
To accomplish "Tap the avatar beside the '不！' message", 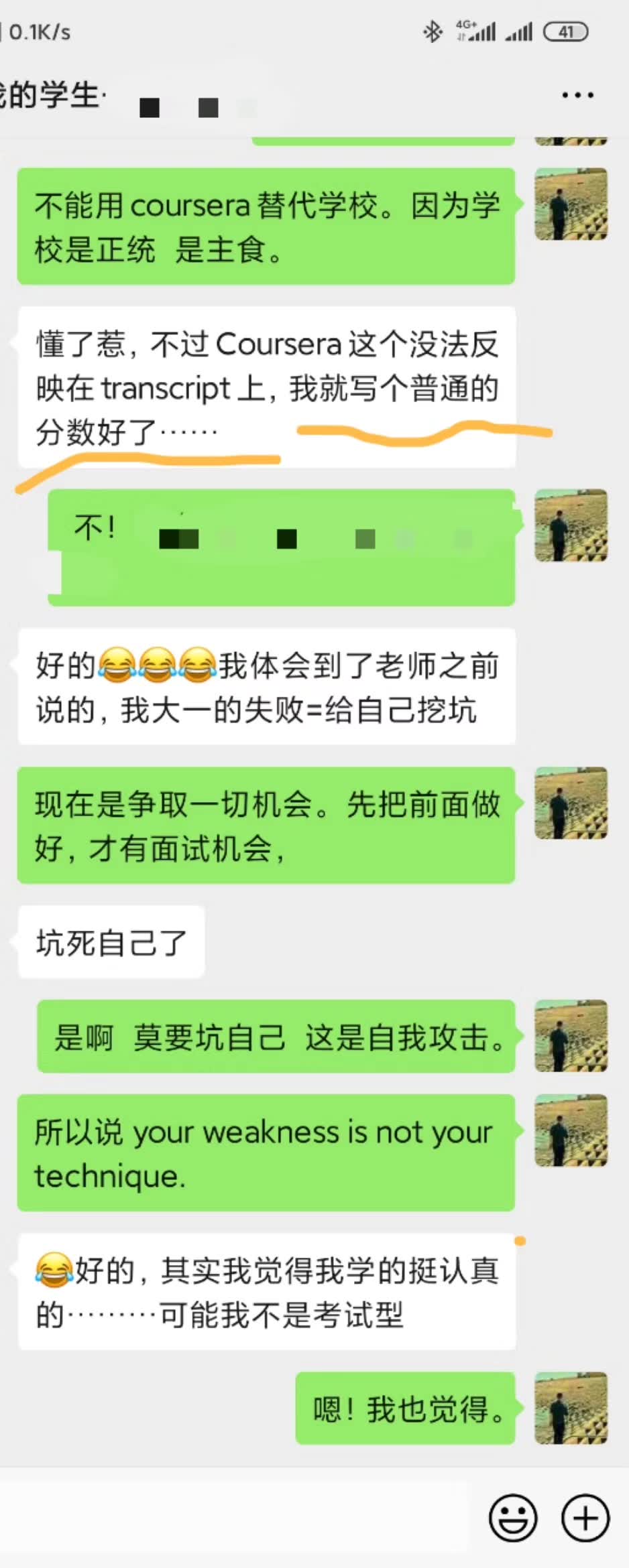I will tap(571, 525).
